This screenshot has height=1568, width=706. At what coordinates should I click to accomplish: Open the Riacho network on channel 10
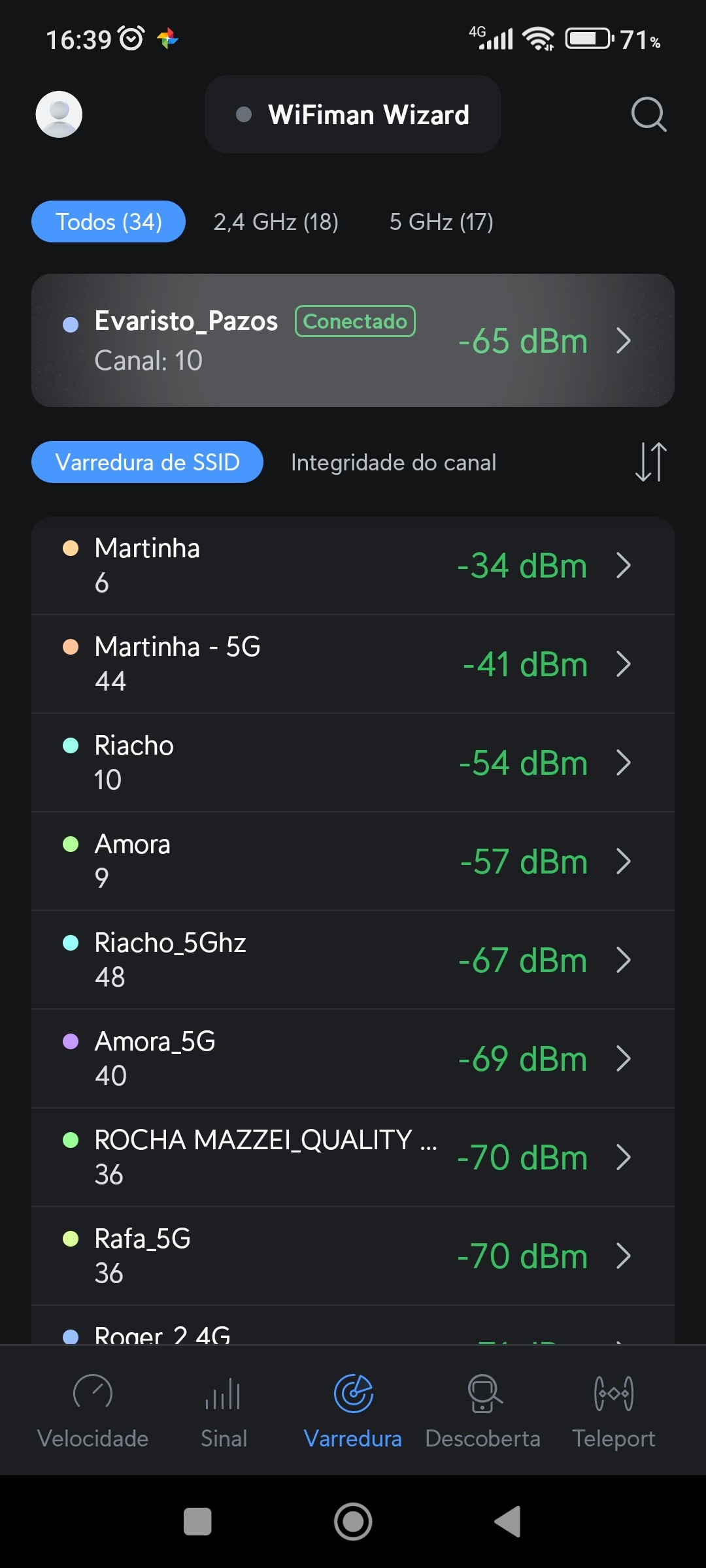pos(353,762)
